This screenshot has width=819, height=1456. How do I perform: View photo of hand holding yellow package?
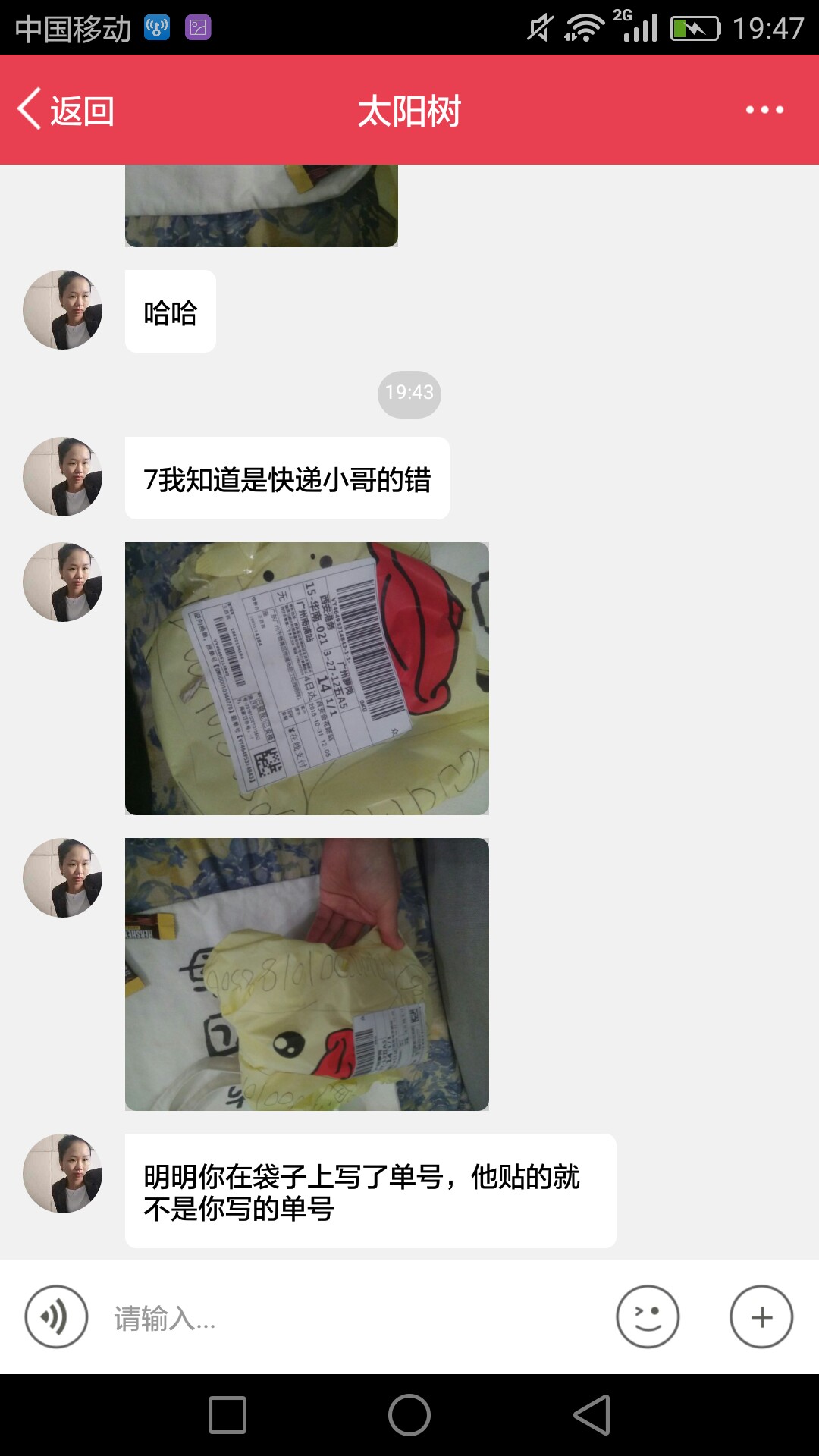click(x=307, y=974)
